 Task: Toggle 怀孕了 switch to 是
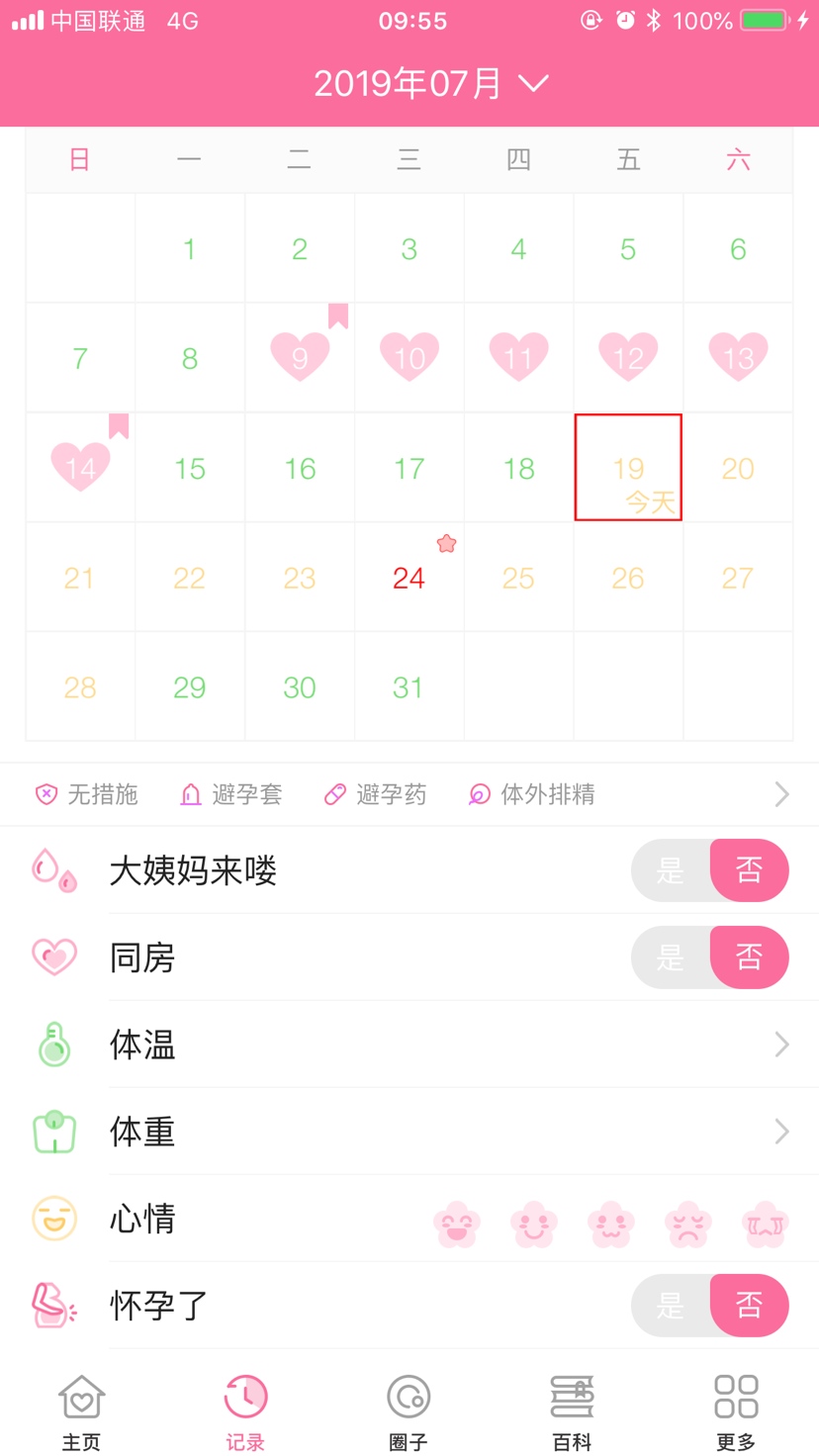click(671, 1306)
